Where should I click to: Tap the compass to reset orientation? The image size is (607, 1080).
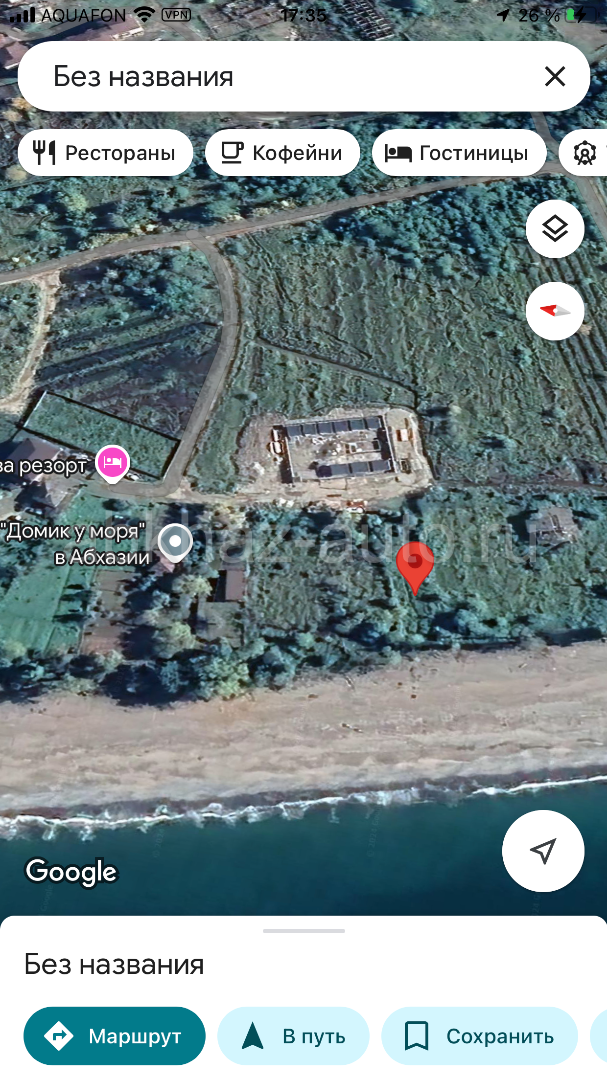tap(555, 311)
